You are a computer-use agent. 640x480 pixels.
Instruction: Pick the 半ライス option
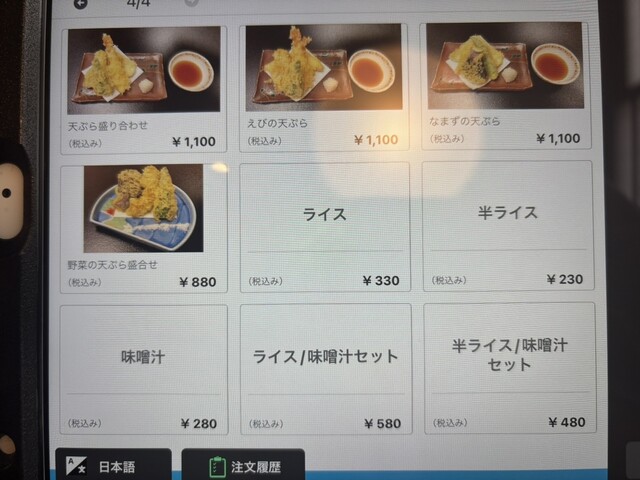tap(507, 227)
